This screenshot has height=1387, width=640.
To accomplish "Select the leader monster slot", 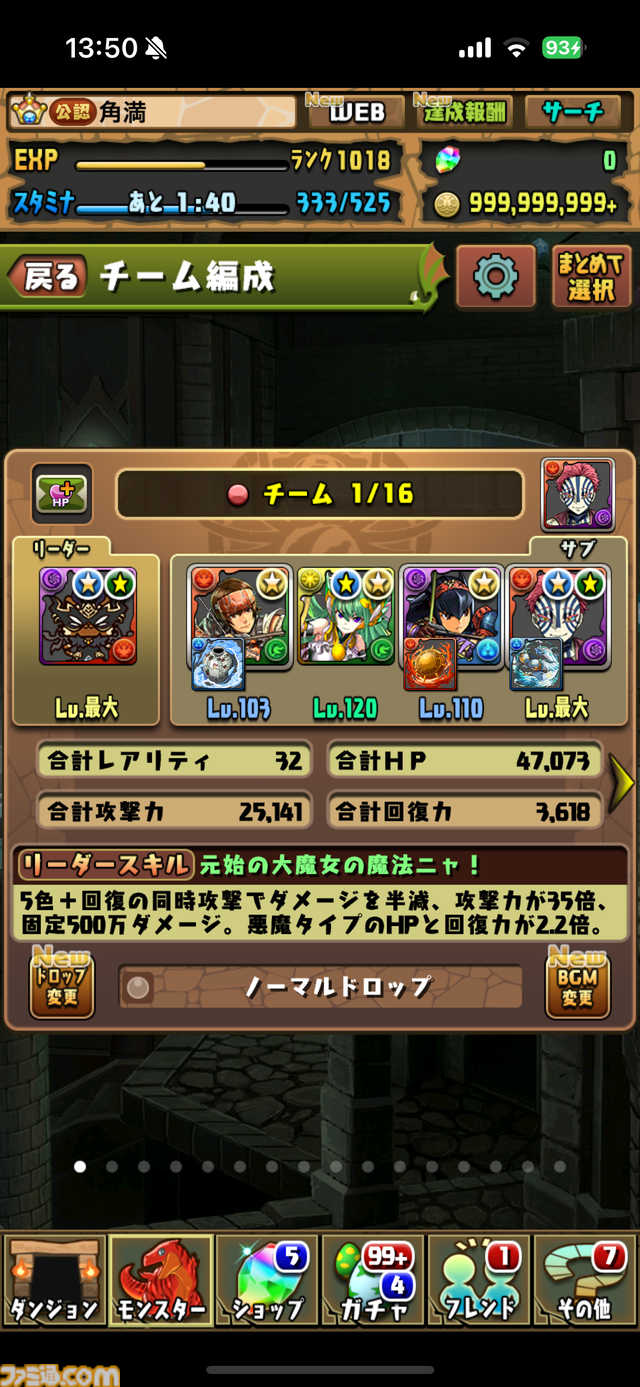I will click(x=87, y=630).
